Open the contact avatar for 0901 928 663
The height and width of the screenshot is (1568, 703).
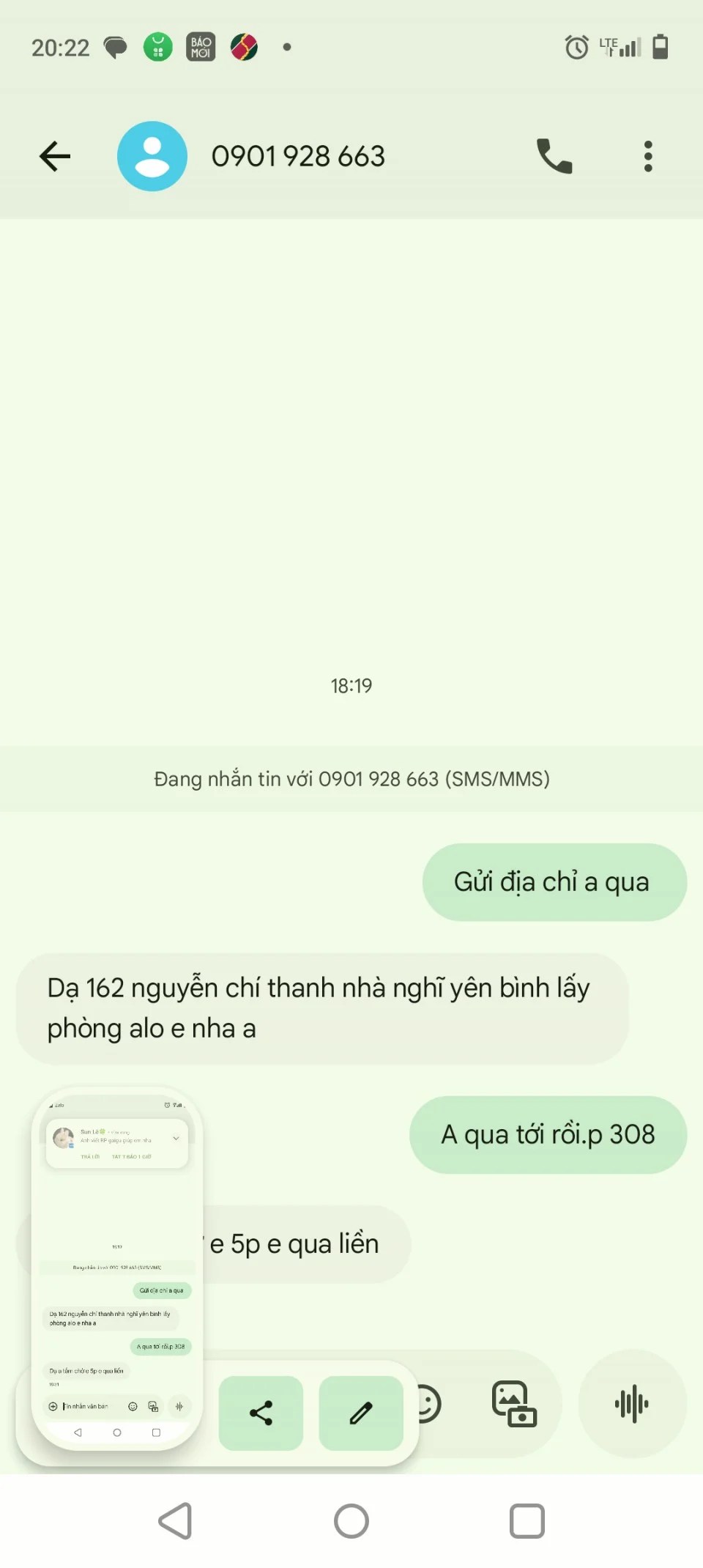click(152, 156)
